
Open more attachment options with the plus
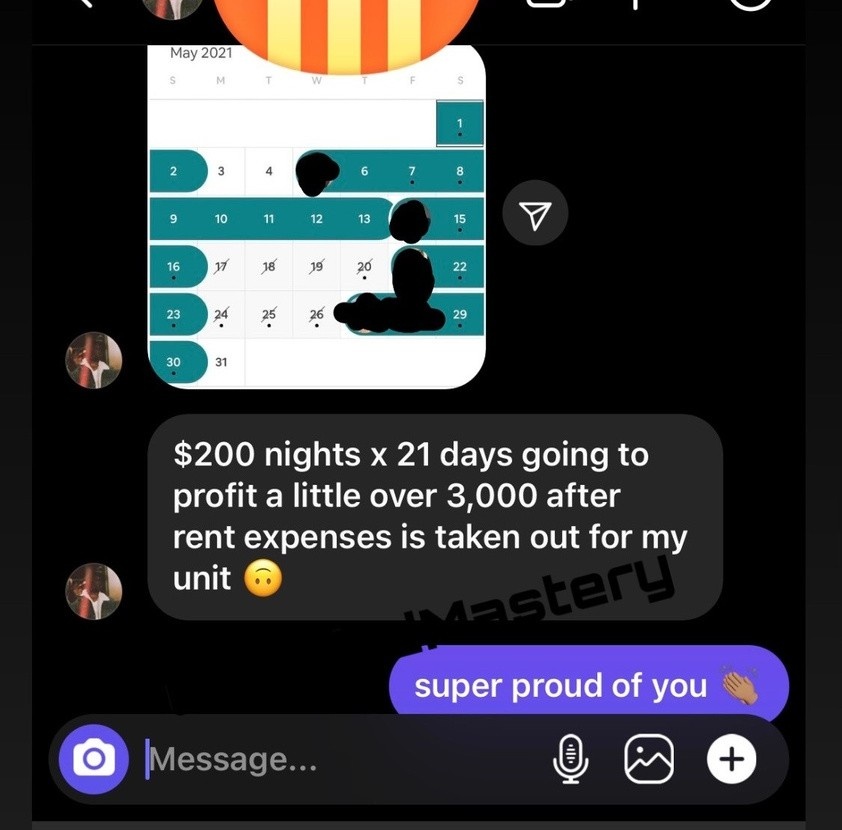pos(732,760)
